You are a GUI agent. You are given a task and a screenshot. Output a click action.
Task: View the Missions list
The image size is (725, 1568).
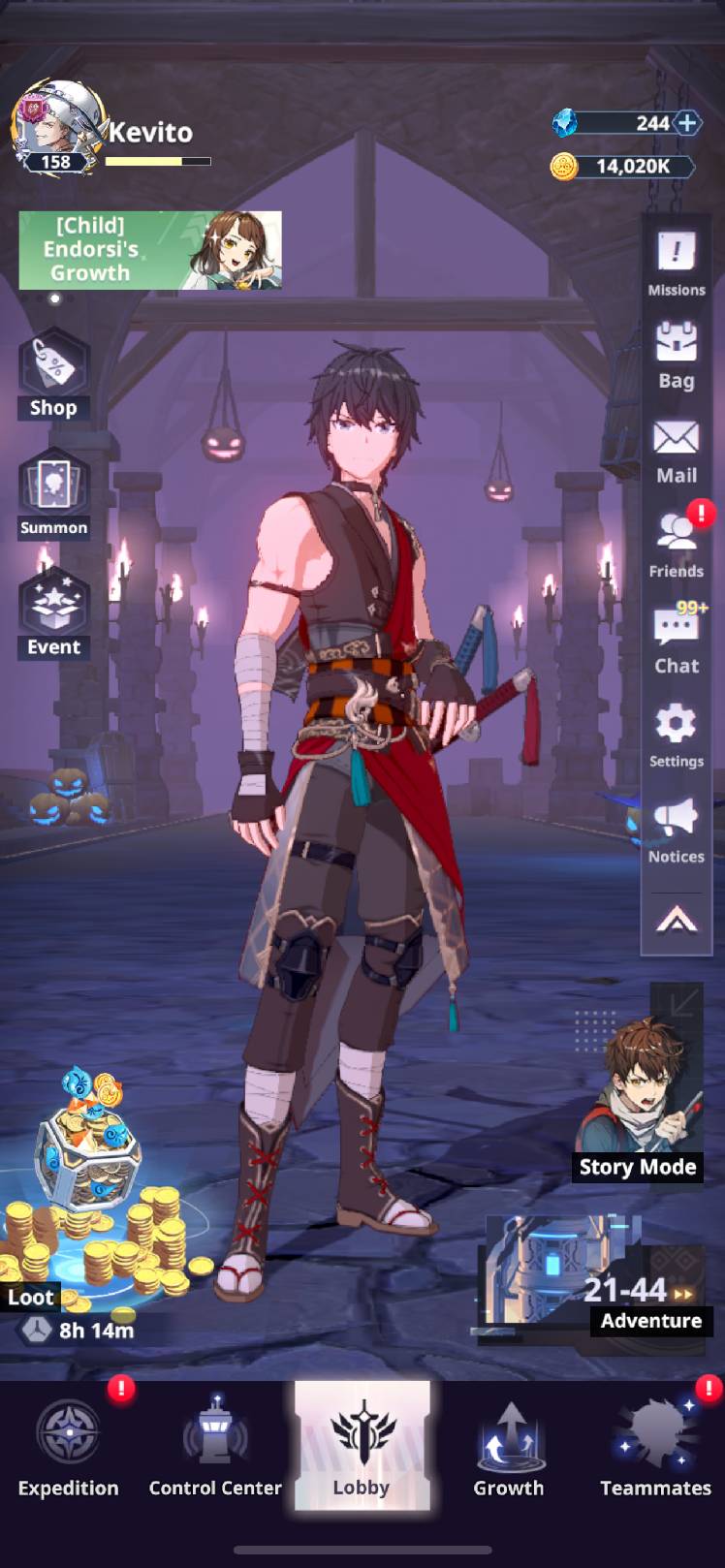tap(676, 263)
